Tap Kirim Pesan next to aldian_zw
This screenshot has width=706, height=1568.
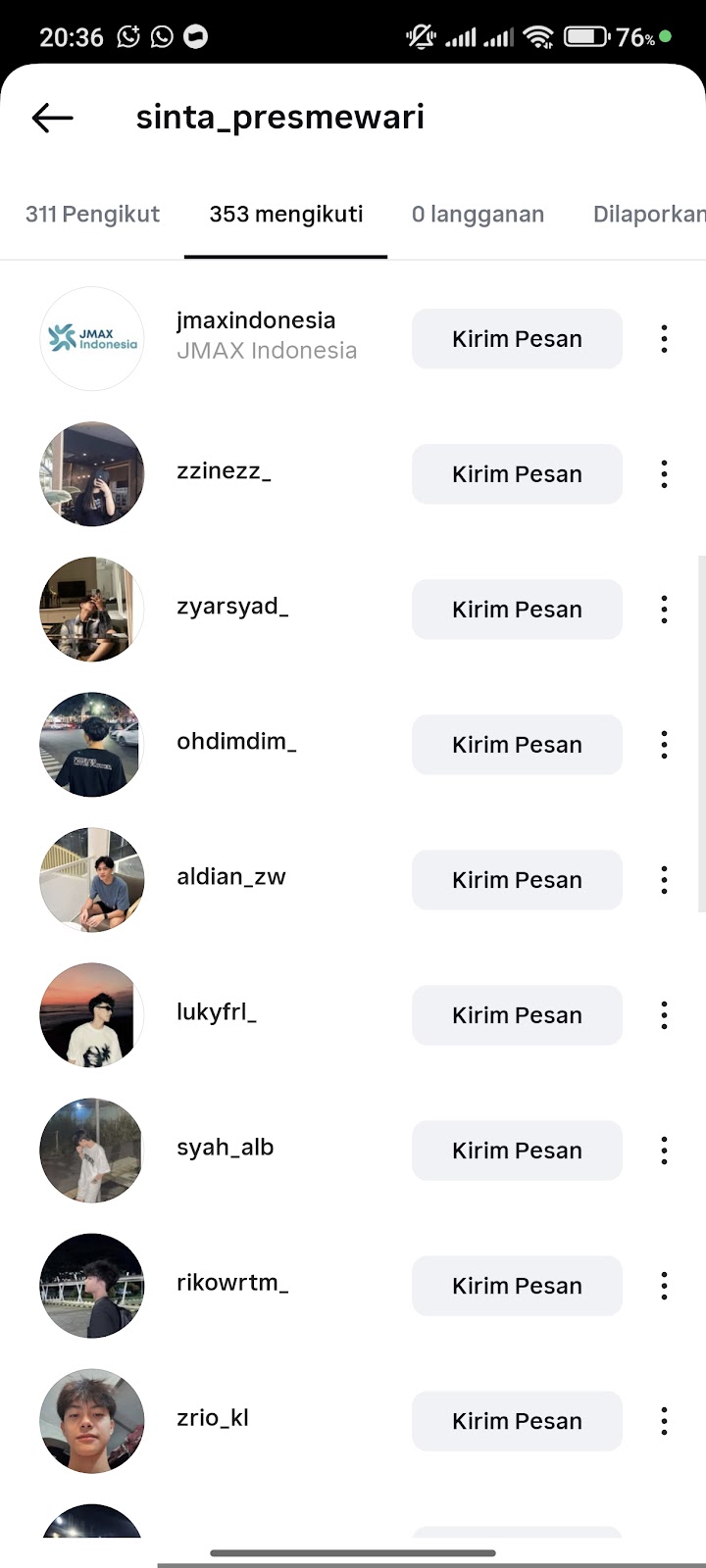point(517,880)
